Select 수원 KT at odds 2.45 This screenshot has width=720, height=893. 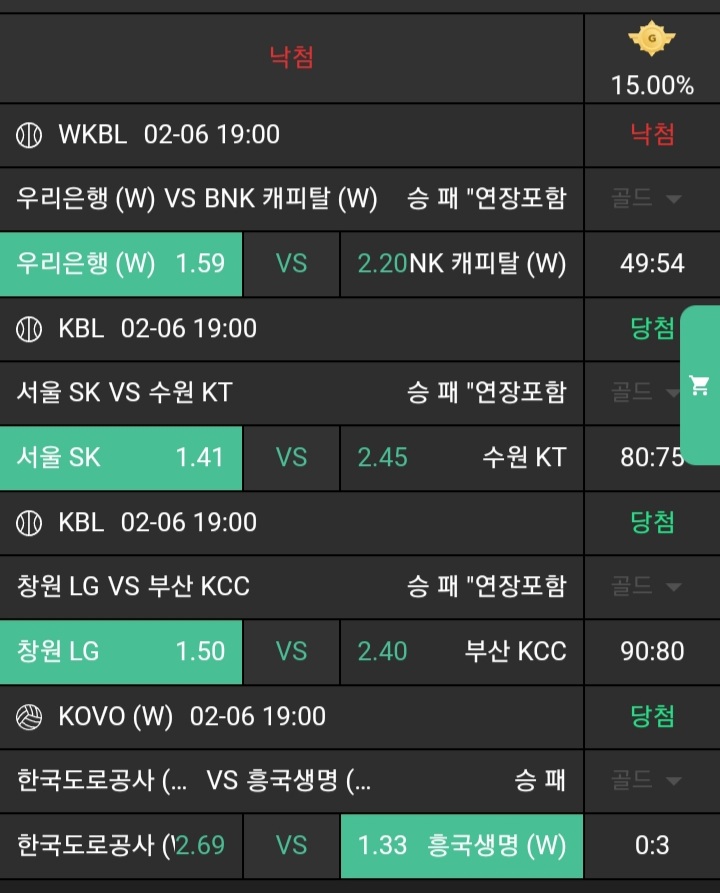(x=461, y=458)
